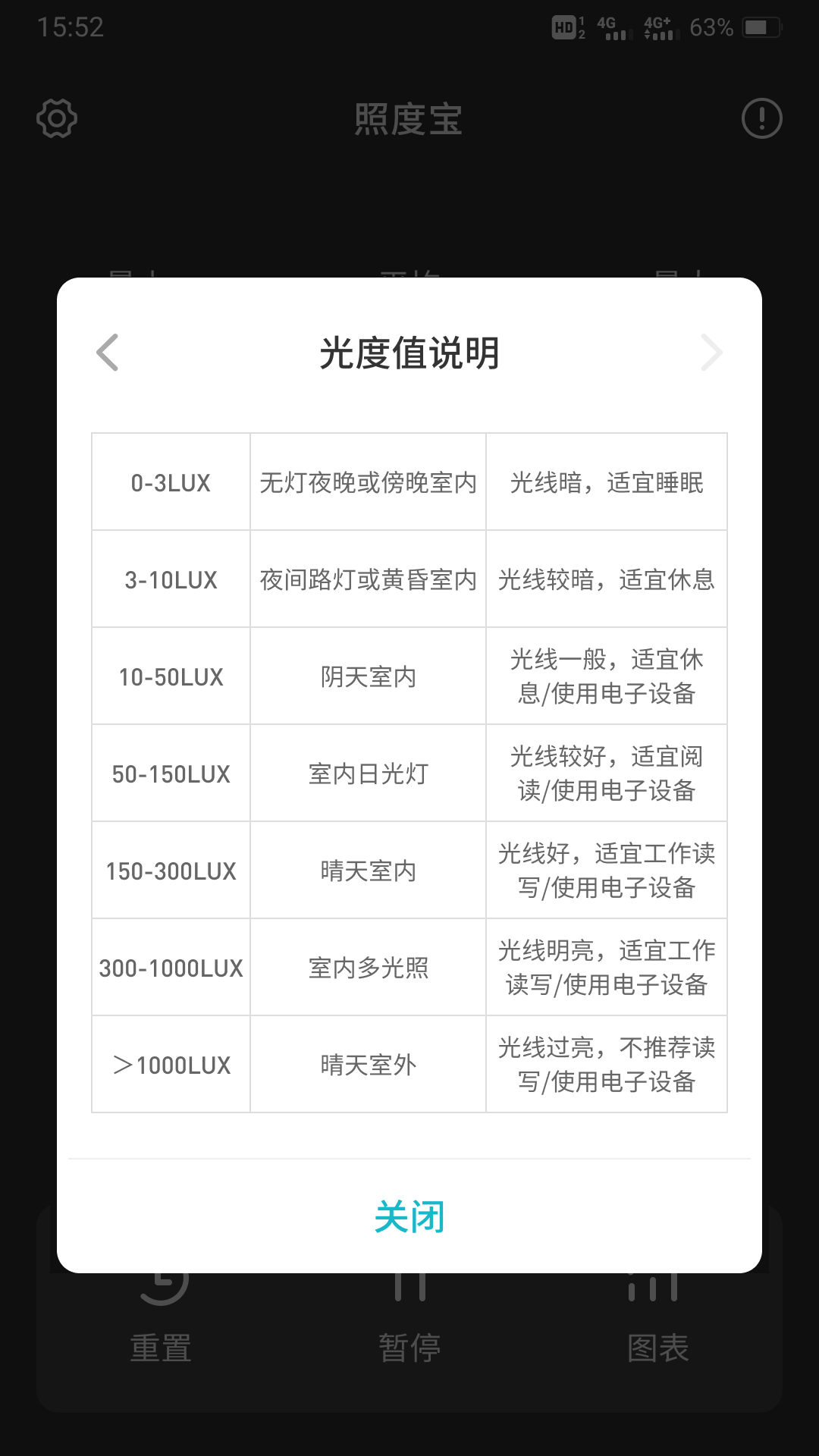The image size is (819, 1456).
Task: Click the exclamation info icon
Action: [762, 118]
